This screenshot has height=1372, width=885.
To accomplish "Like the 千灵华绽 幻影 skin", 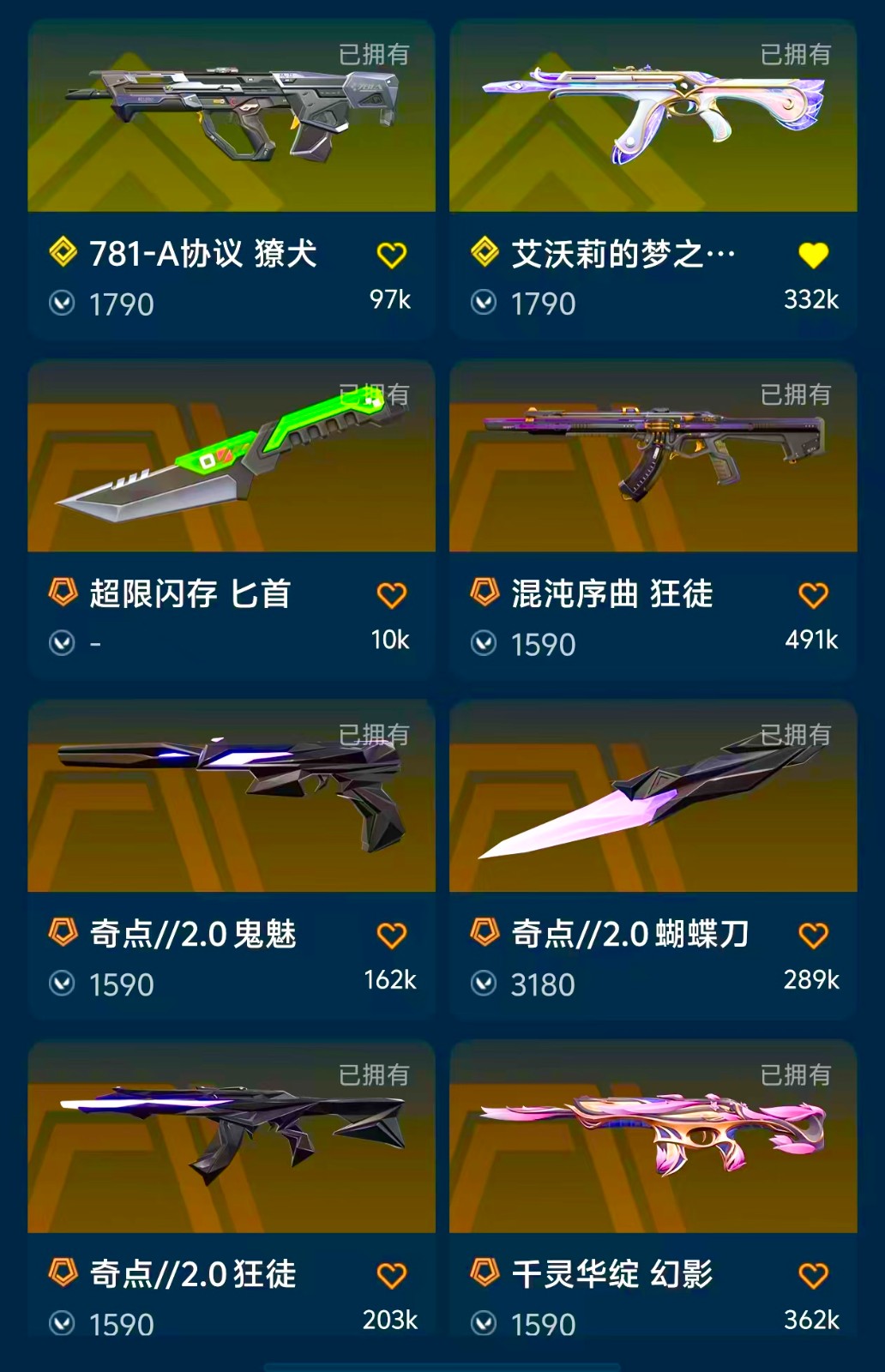I will (813, 1276).
